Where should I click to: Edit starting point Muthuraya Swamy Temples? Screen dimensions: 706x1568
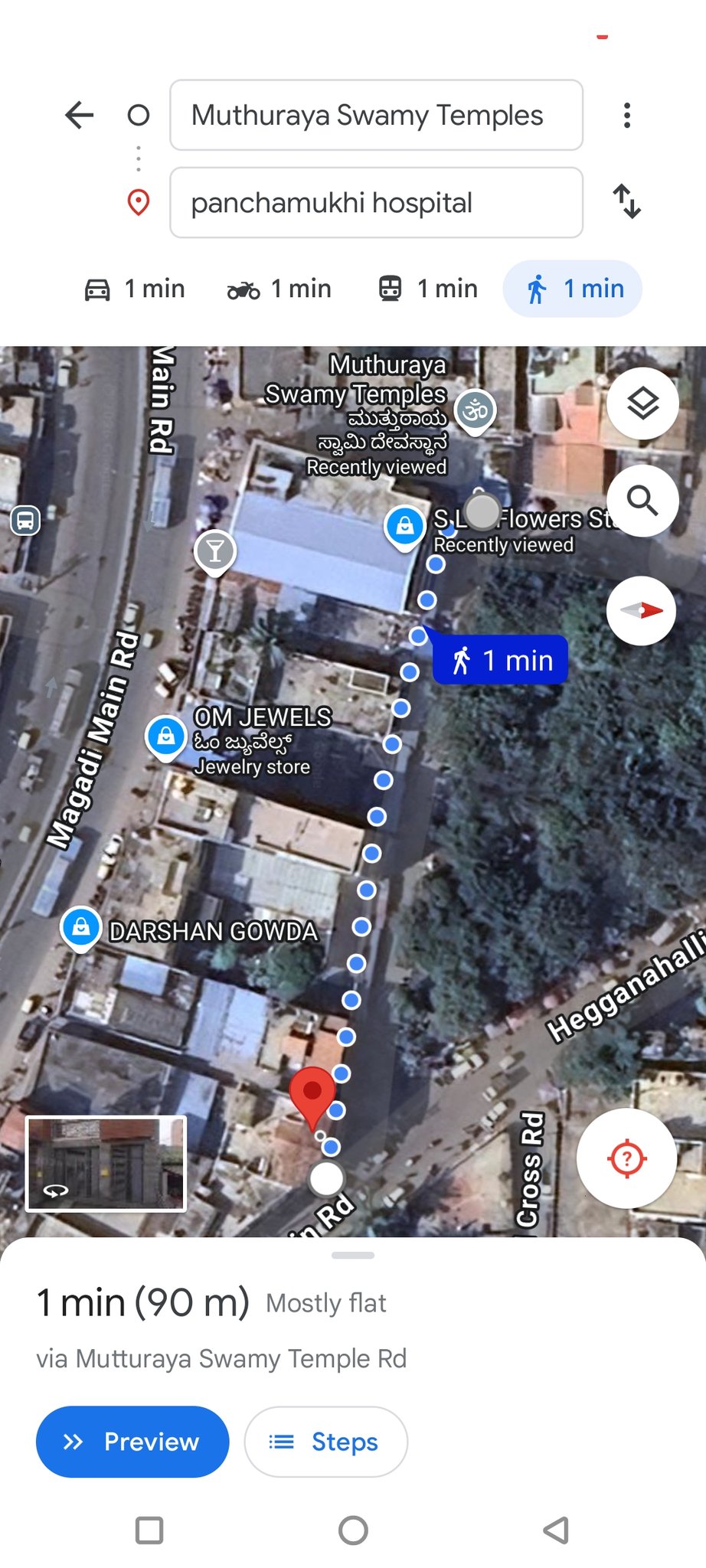pyautogui.click(x=375, y=116)
